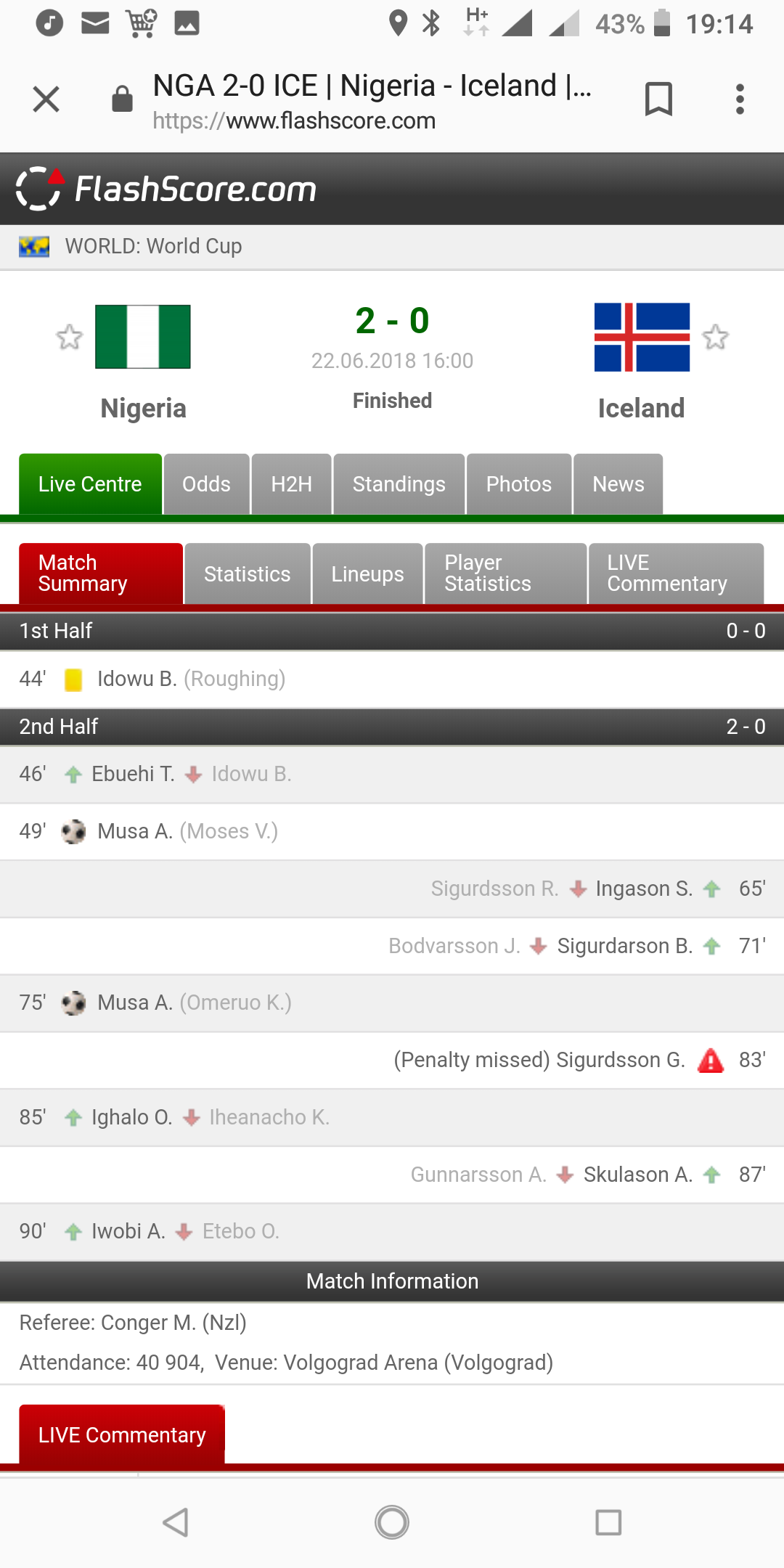Switch to the Odds tab
This screenshot has width=784, height=1568.
[x=206, y=484]
